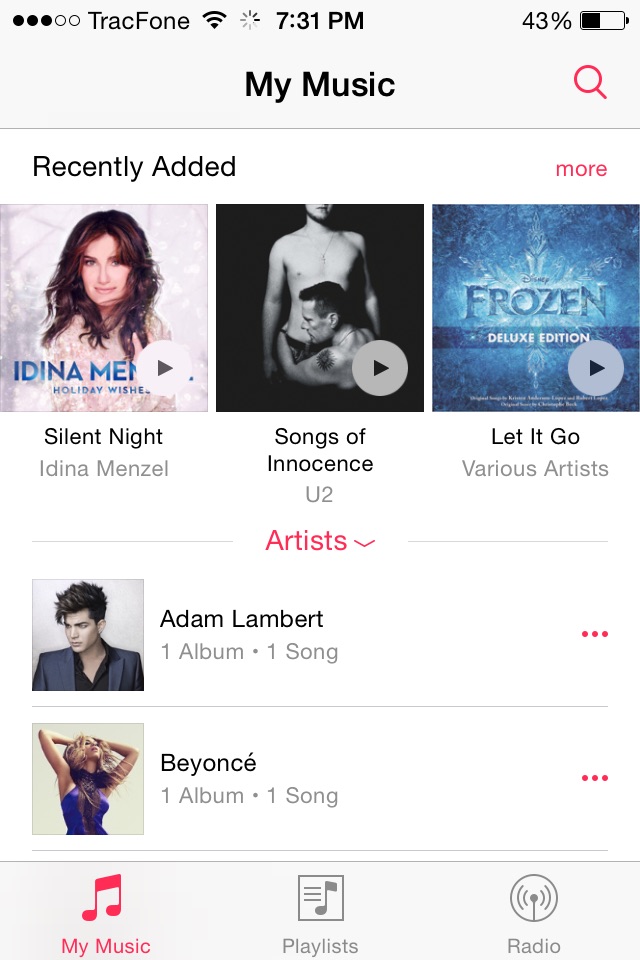Expand the Artists sort dropdown
Viewport: 640px width, 960px height.
pyautogui.click(x=320, y=541)
